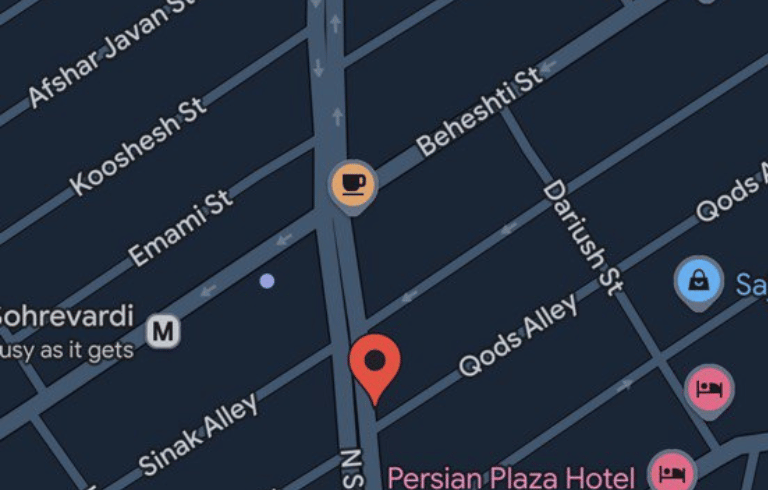
Task: Open the coffee shop marker on Beheshti St
Action: (x=353, y=184)
